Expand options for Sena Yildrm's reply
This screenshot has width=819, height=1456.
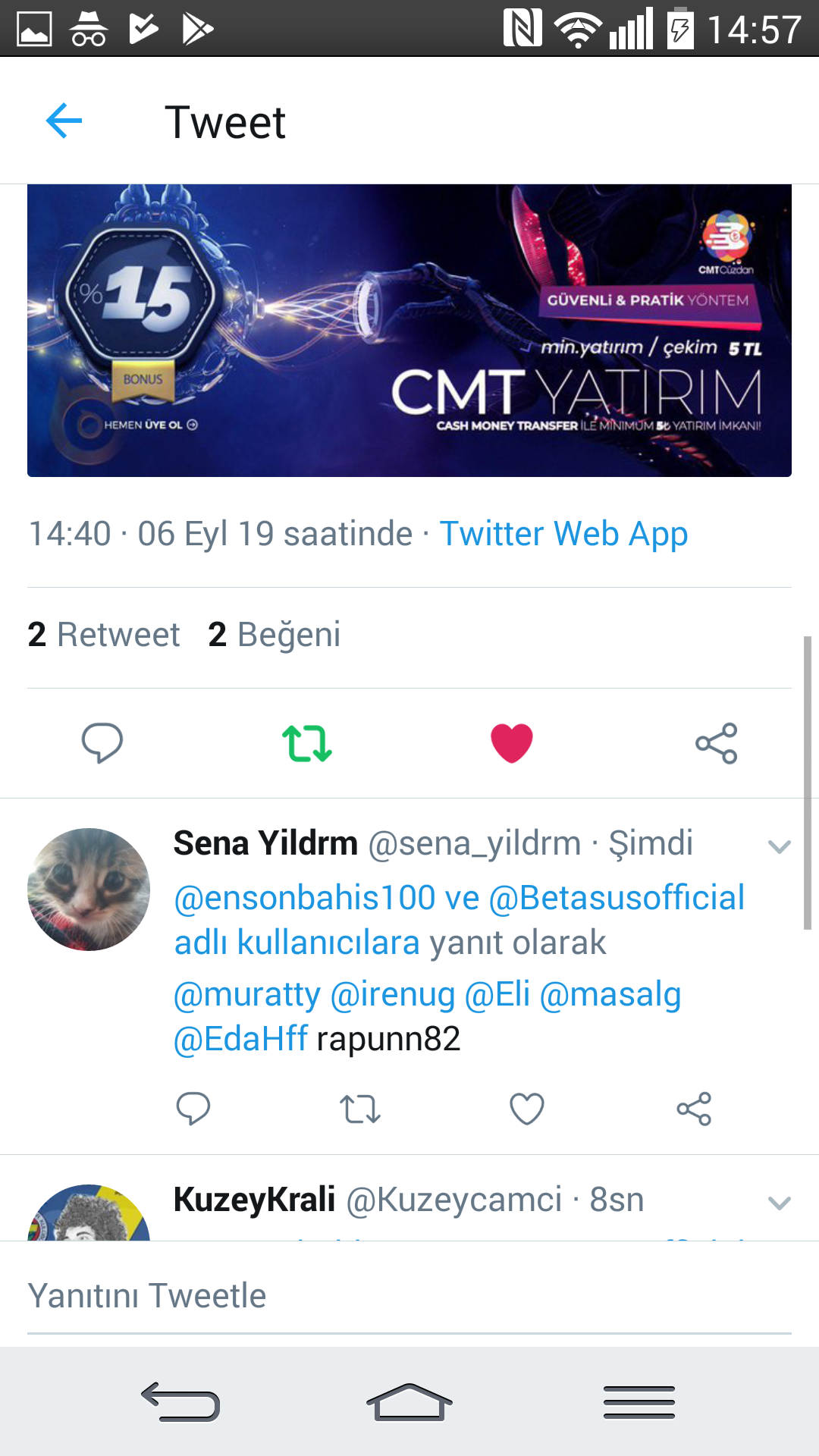click(780, 846)
